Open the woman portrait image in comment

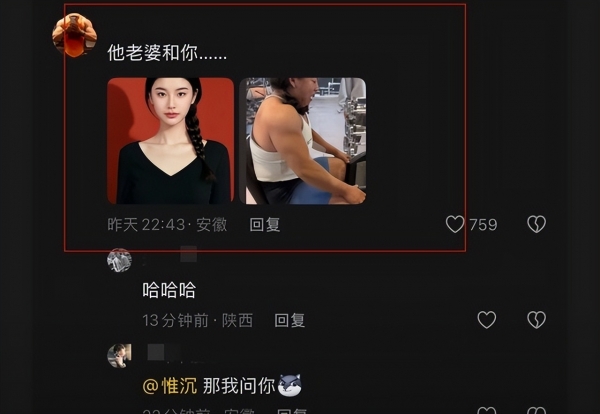170,141
